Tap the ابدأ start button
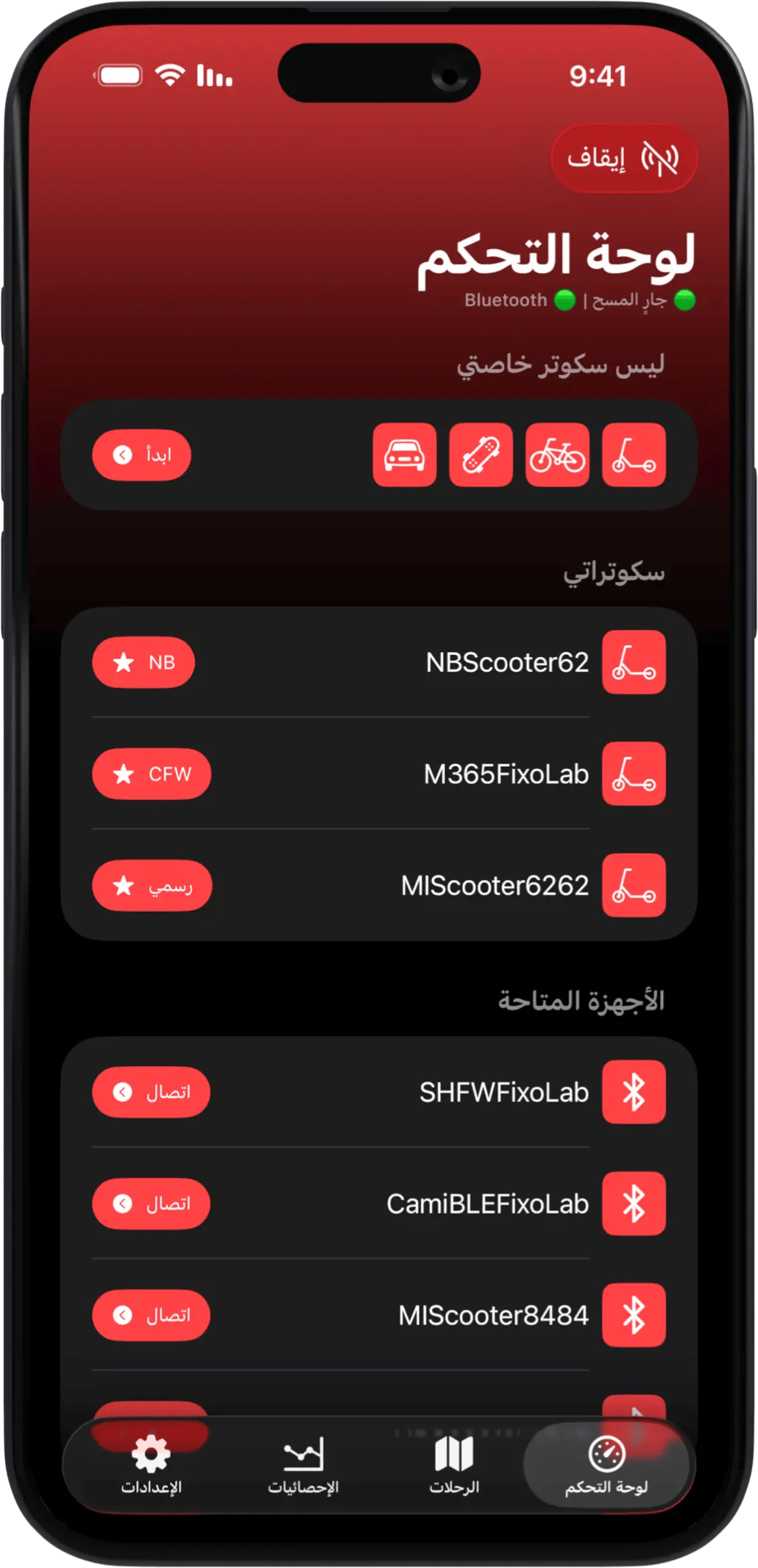Image resolution: width=758 pixels, height=1568 pixels. click(141, 455)
